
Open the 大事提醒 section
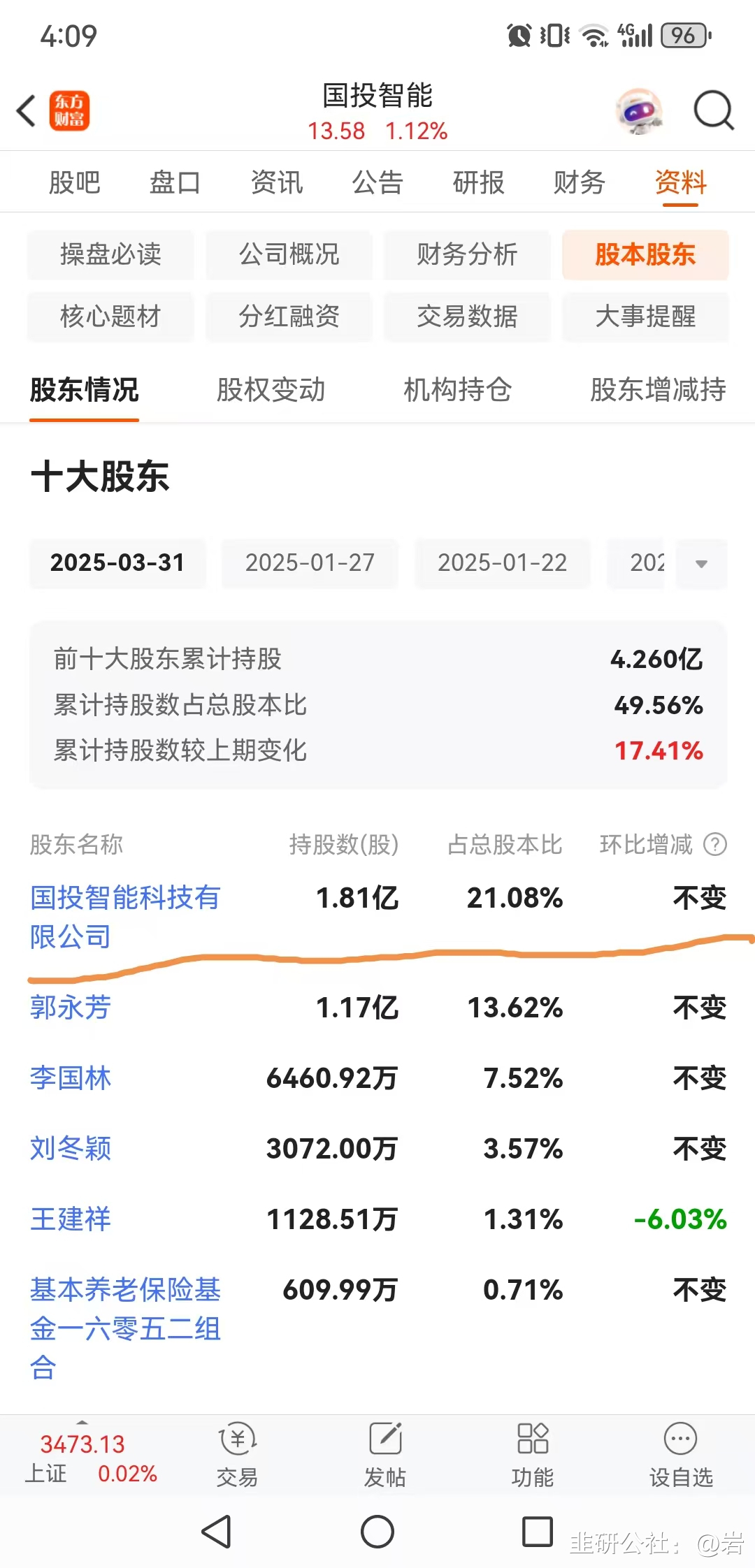pos(645,317)
